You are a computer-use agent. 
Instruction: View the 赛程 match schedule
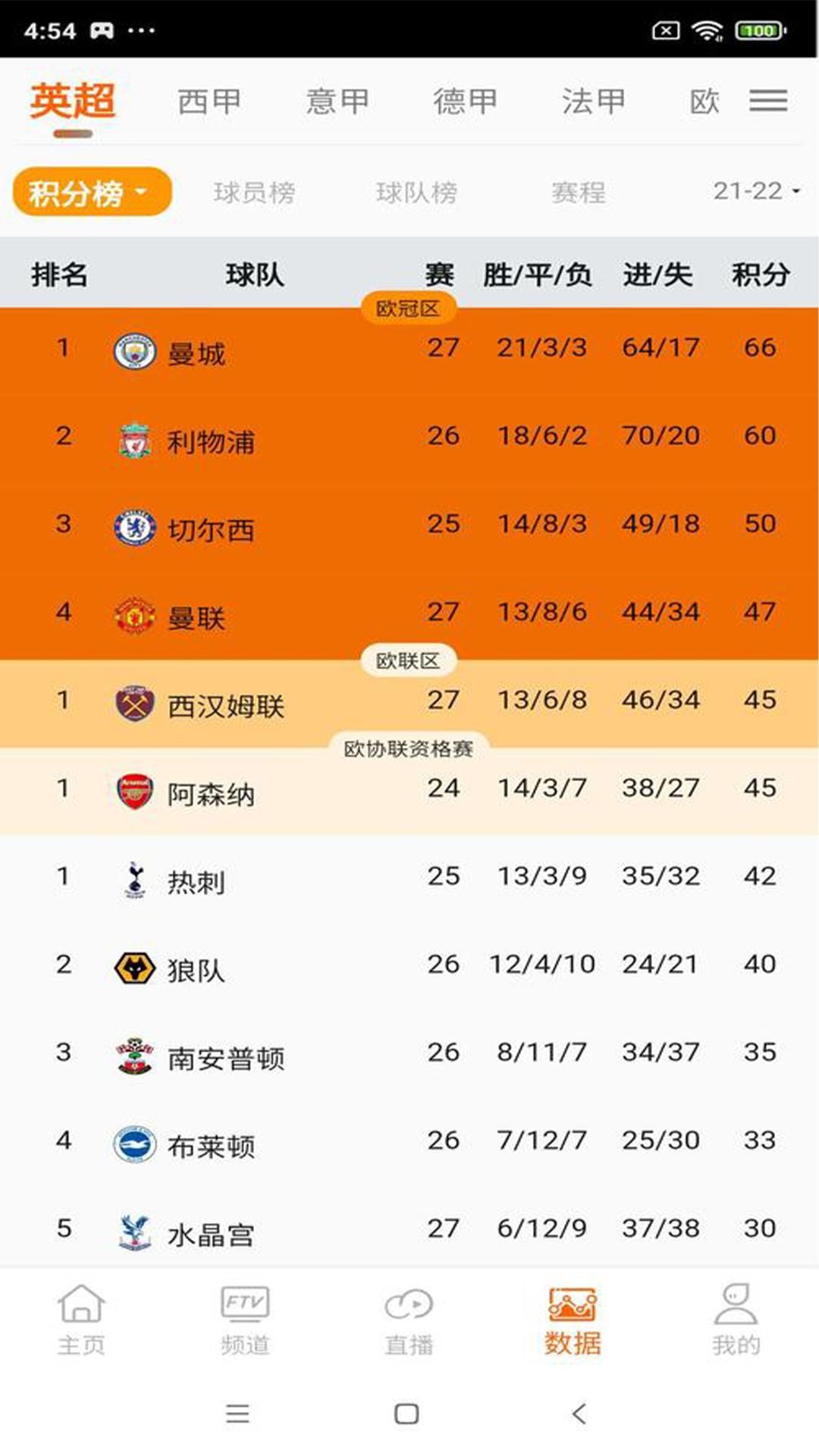point(579,193)
